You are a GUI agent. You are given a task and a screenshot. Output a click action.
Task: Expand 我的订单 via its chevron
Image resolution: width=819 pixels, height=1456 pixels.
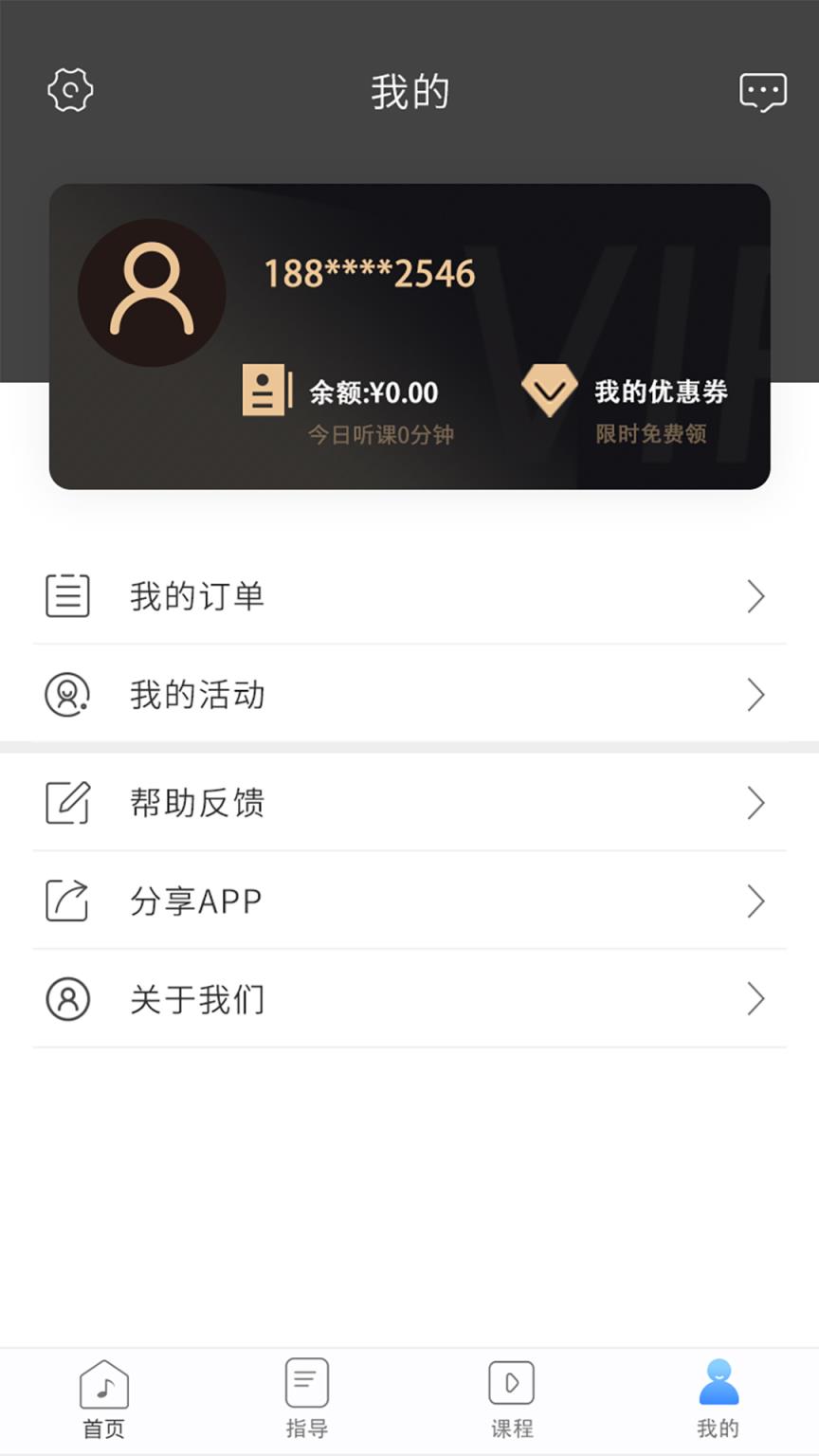[756, 595]
